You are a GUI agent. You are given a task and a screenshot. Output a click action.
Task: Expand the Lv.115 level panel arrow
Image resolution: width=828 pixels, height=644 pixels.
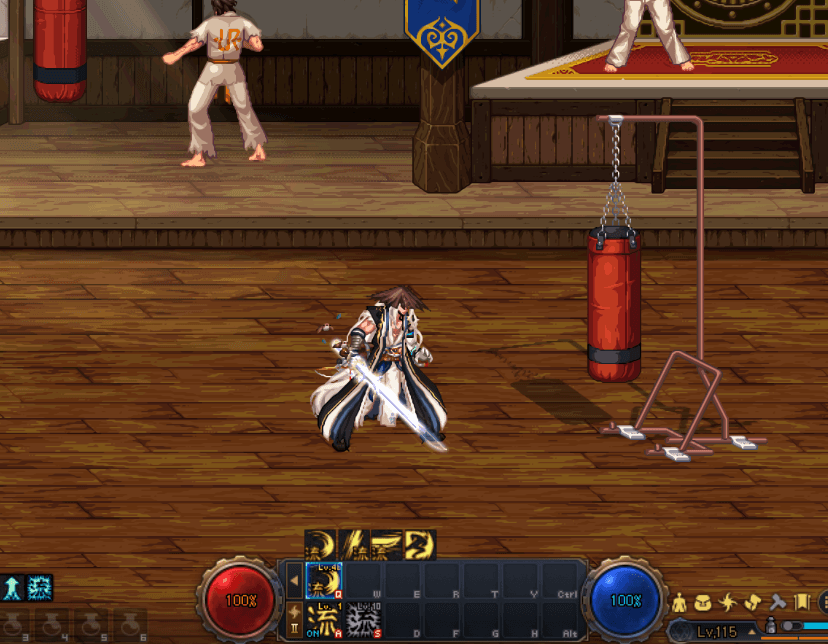[x=751, y=632]
